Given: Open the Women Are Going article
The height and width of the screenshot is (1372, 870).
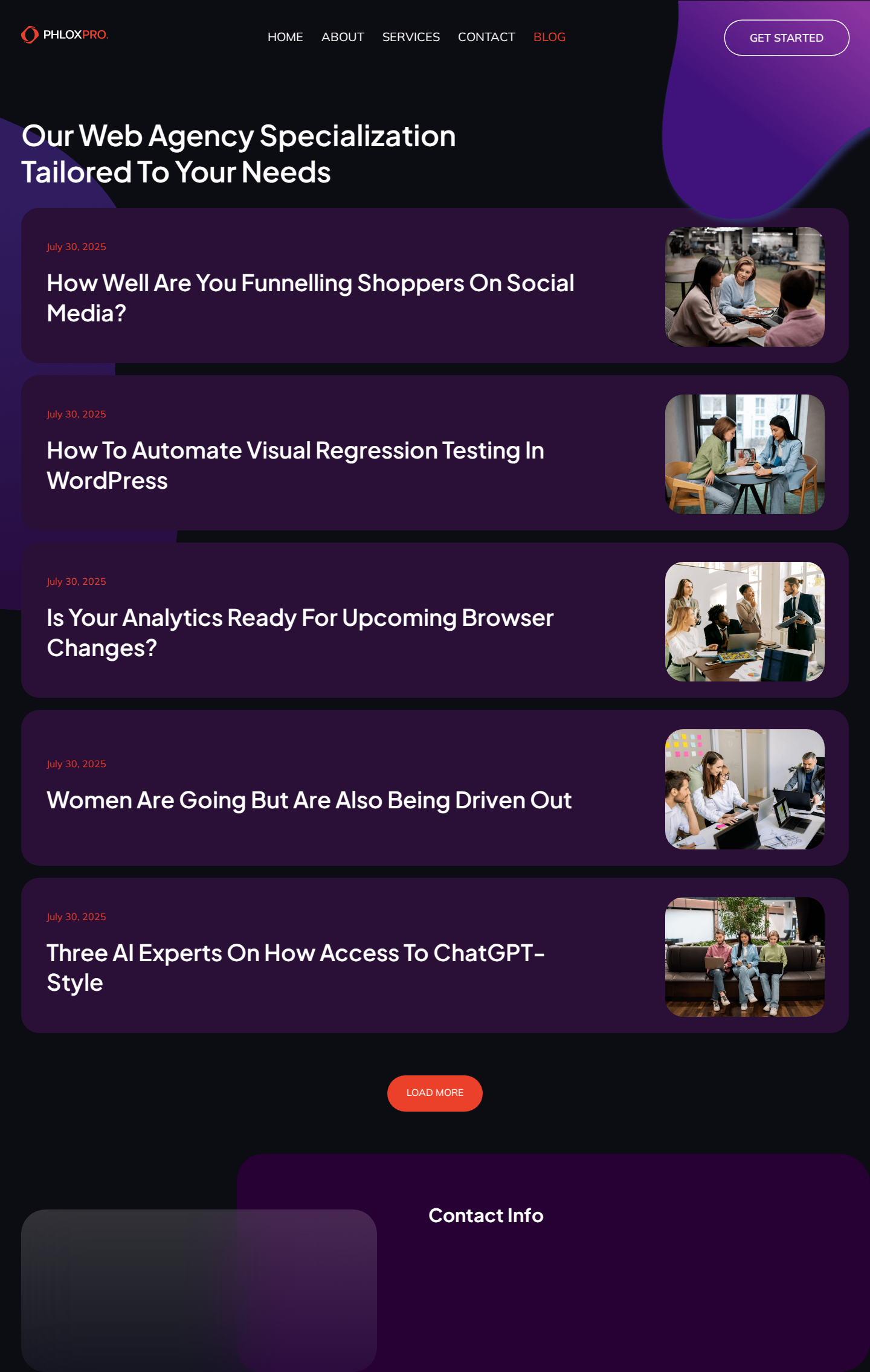Looking at the screenshot, I should tap(309, 800).
